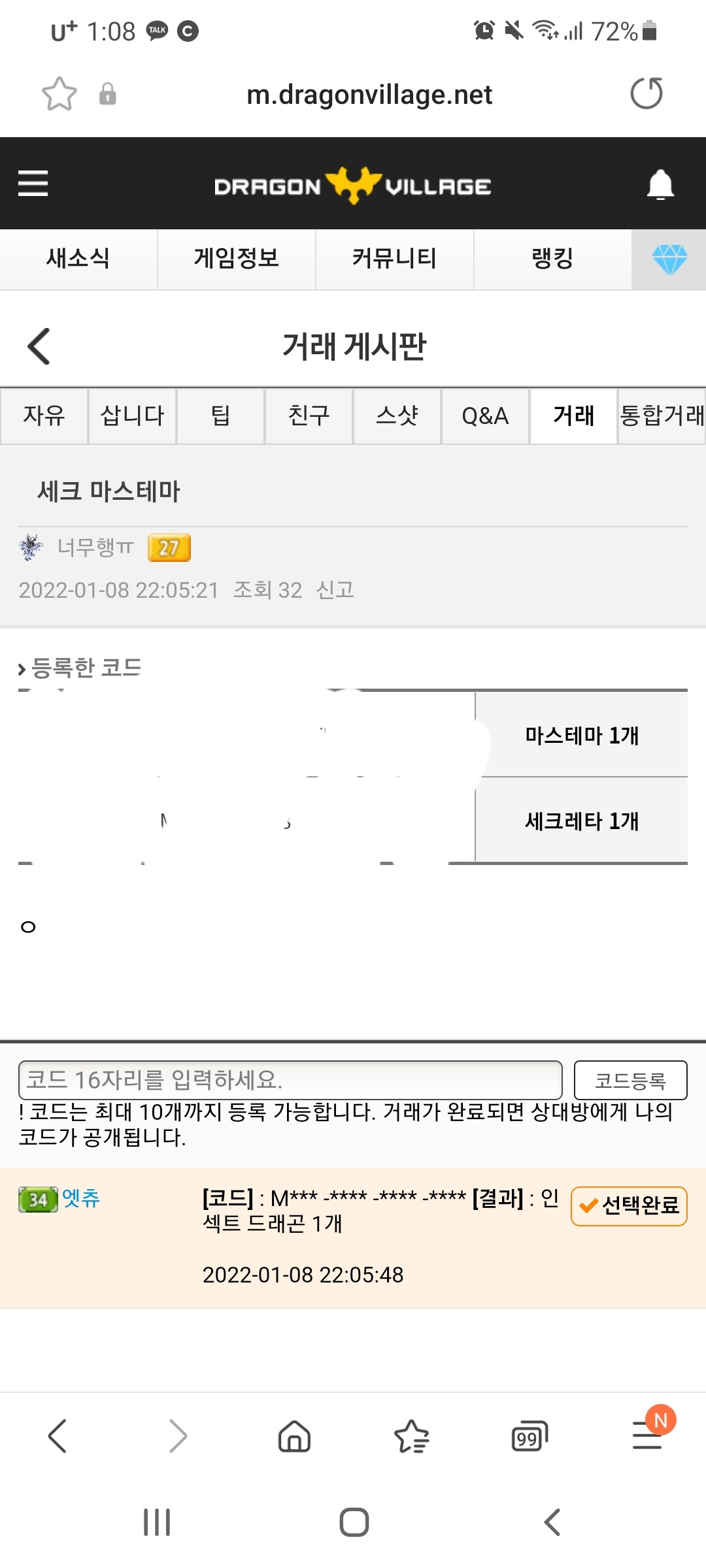Open the 커뮤니티 menu

(394, 259)
